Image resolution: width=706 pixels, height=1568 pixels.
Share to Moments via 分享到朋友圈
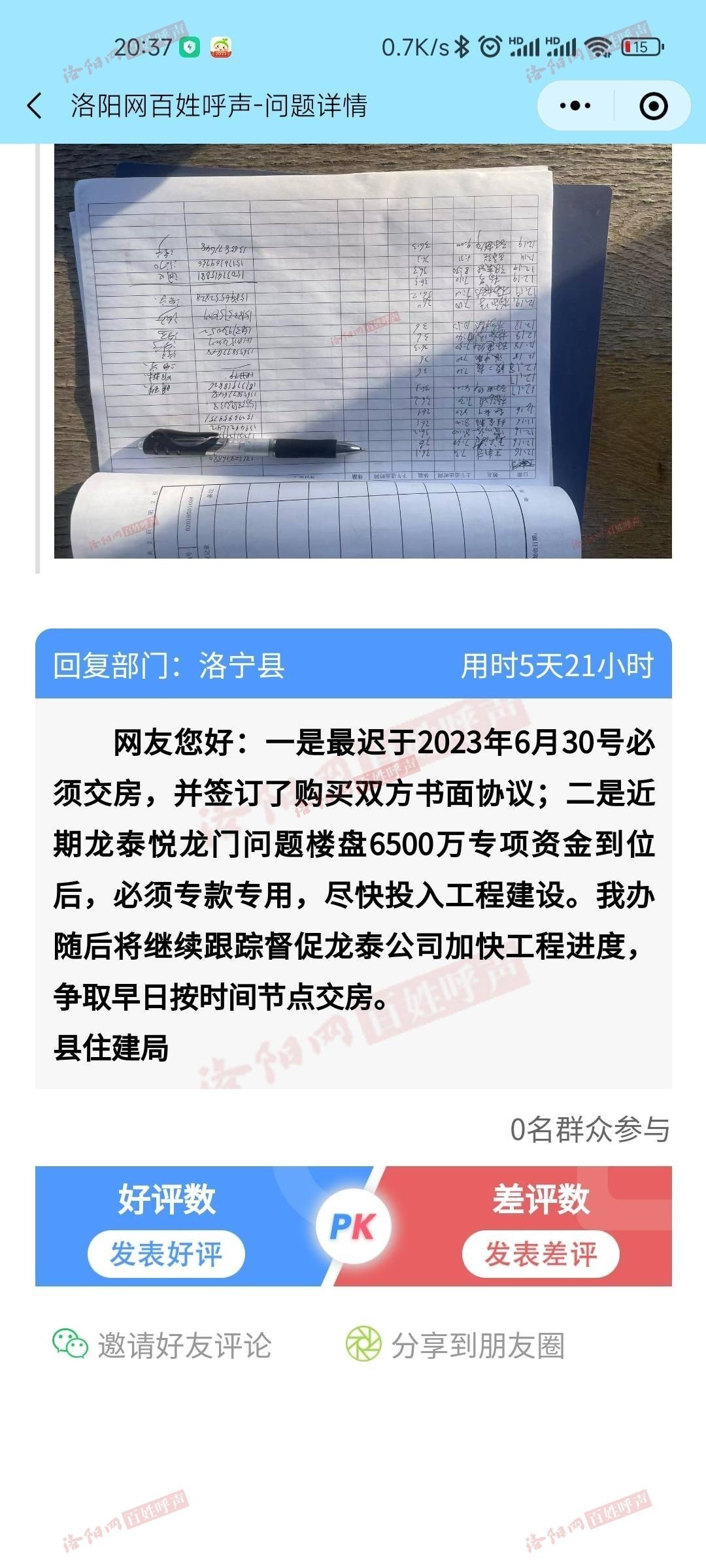[x=456, y=1346]
